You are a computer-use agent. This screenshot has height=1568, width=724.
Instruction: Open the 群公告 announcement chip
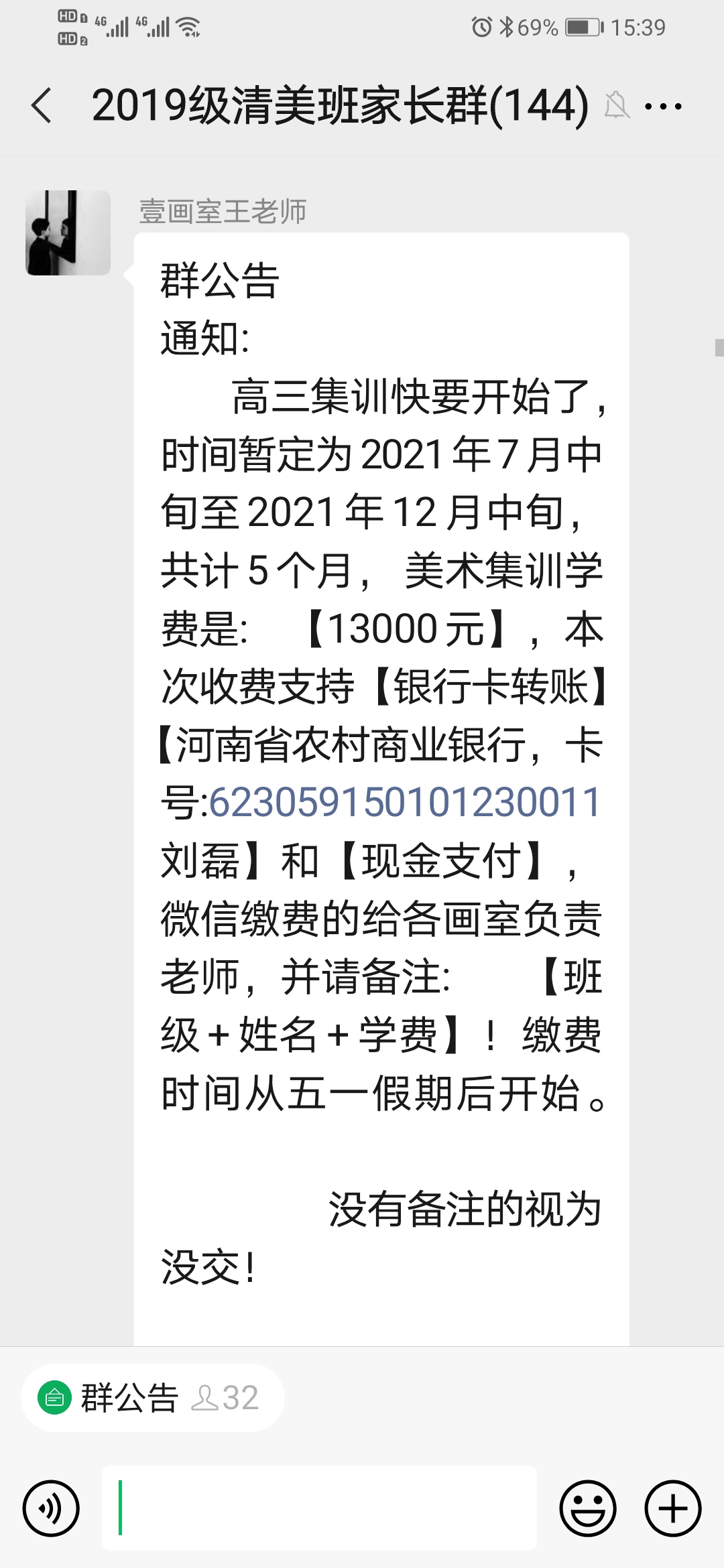152,1398
